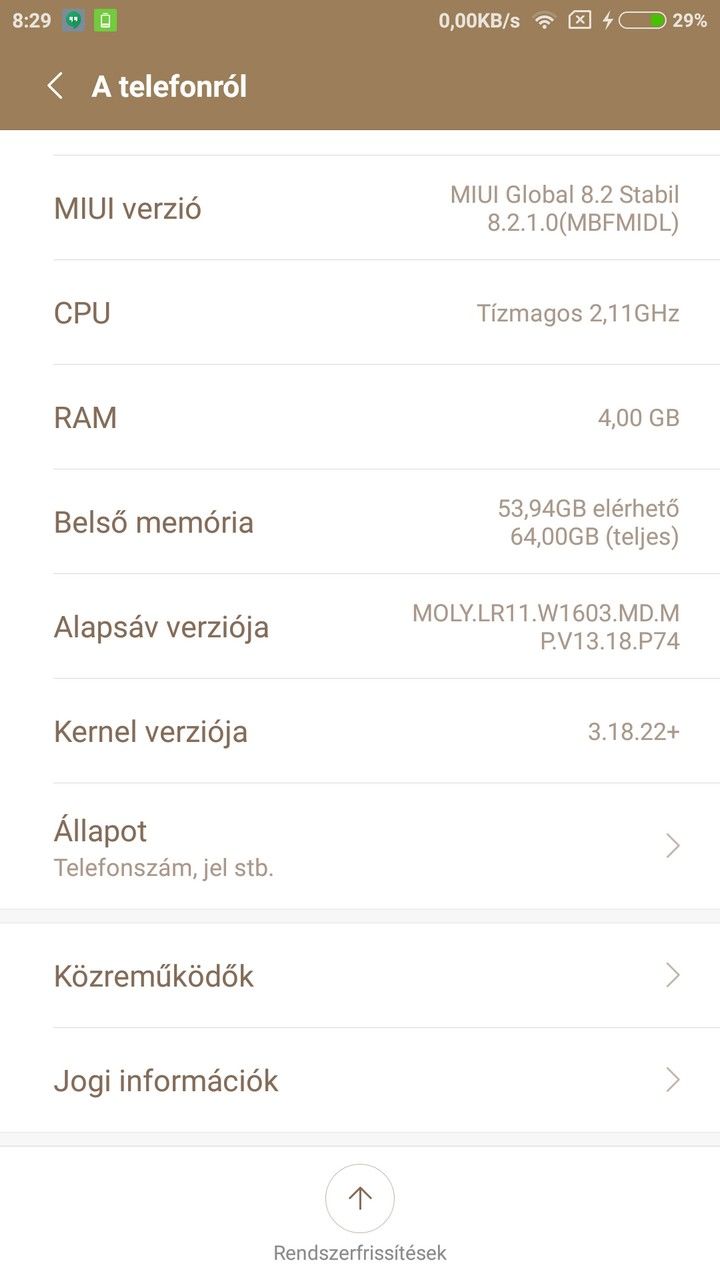
Task: Tap the CPU row
Action: (x=360, y=313)
